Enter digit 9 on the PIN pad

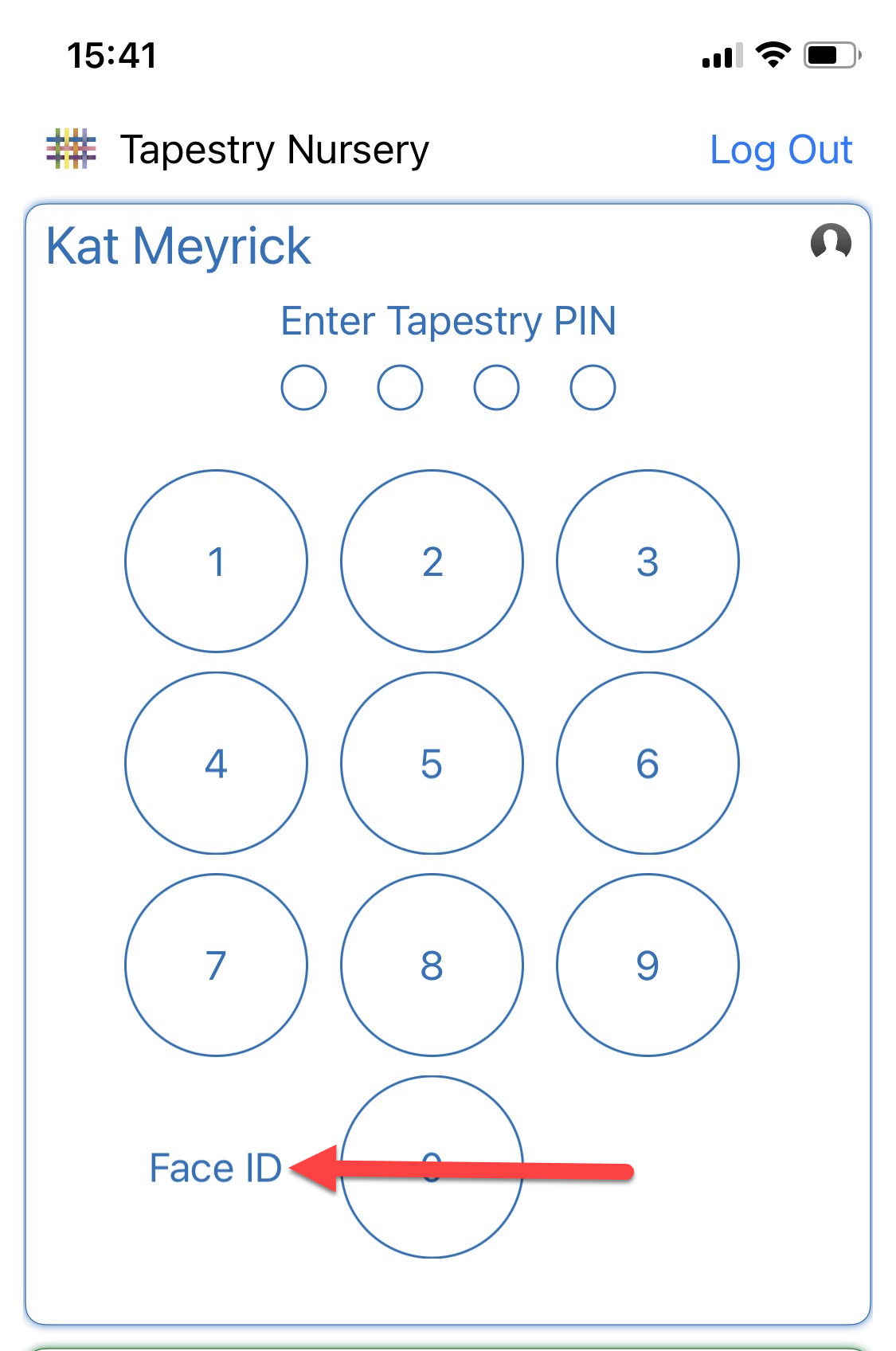[x=648, y=965]
